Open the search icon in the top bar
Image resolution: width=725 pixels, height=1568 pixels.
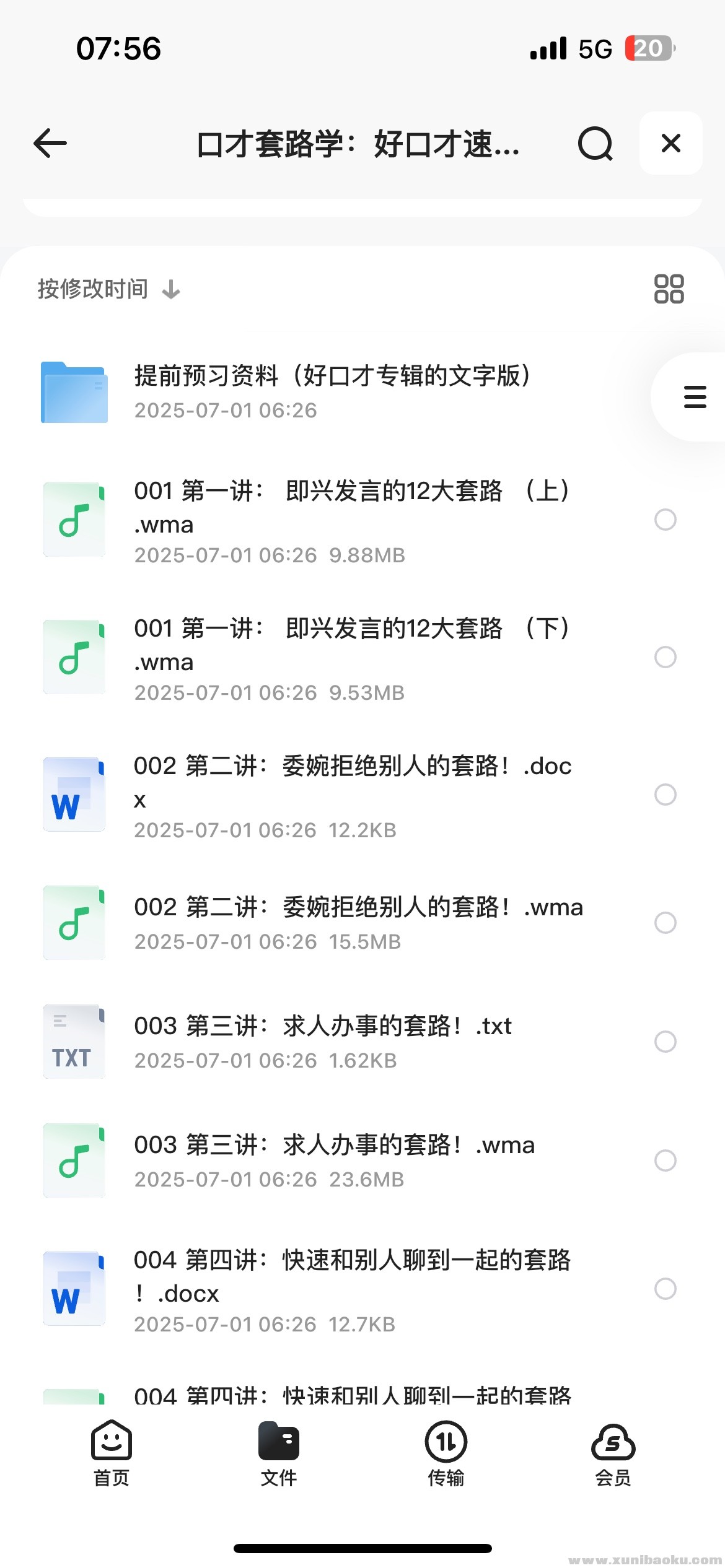point(594,144)
